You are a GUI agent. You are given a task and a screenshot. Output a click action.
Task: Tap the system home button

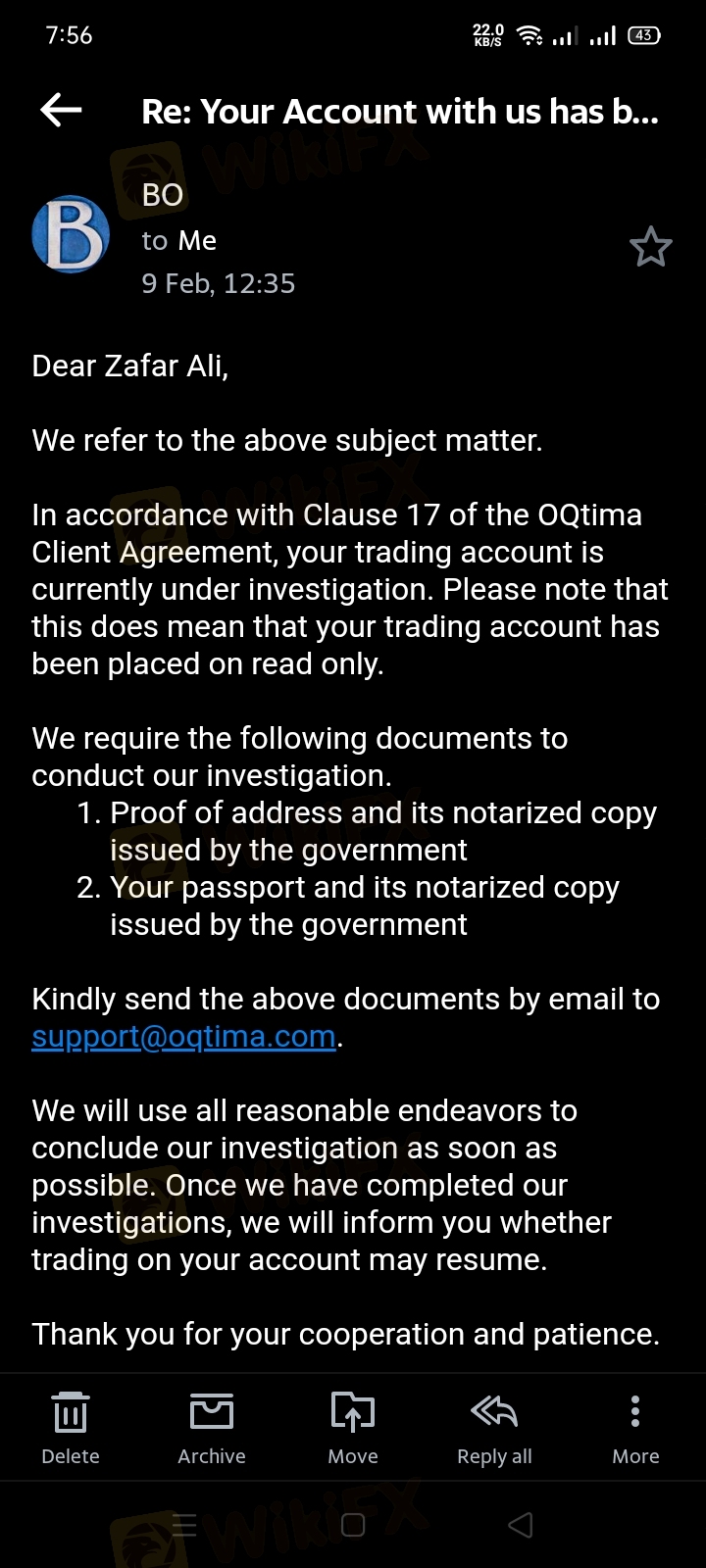[353, 1524]
